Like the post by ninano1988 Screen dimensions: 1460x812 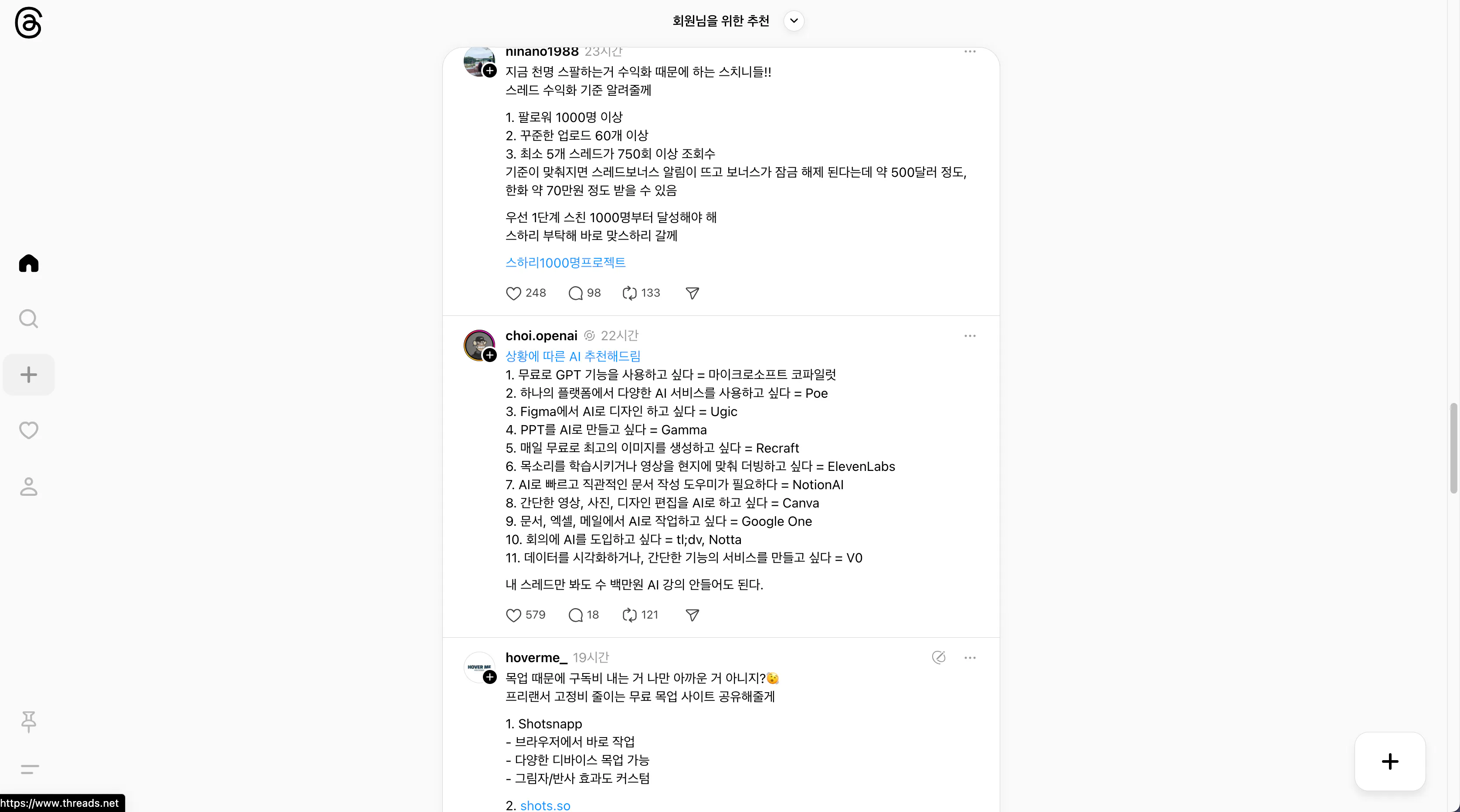click(x=513, y=293)
